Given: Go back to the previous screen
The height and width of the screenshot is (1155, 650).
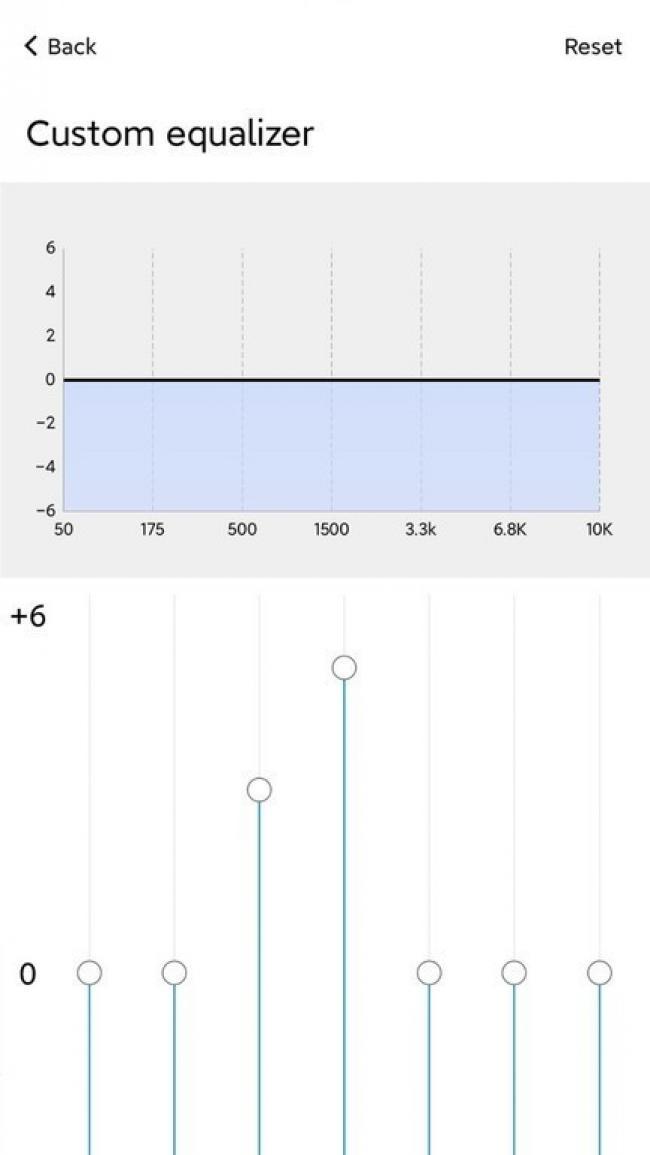Looking at the screenshot, I should tap(60, 46).
